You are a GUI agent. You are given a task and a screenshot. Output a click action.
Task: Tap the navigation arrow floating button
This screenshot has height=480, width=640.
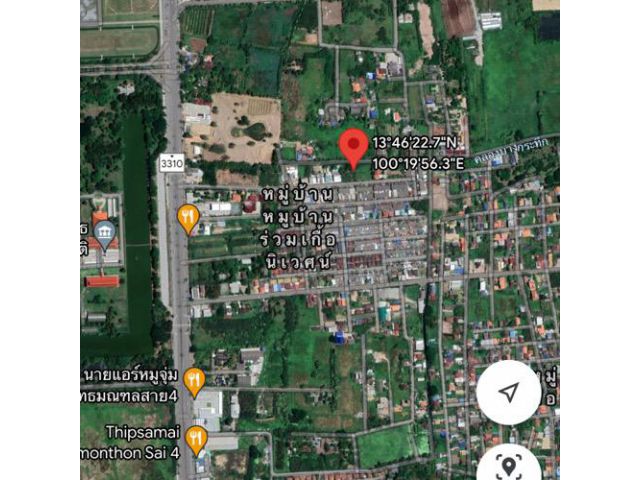tap(509, 392)
